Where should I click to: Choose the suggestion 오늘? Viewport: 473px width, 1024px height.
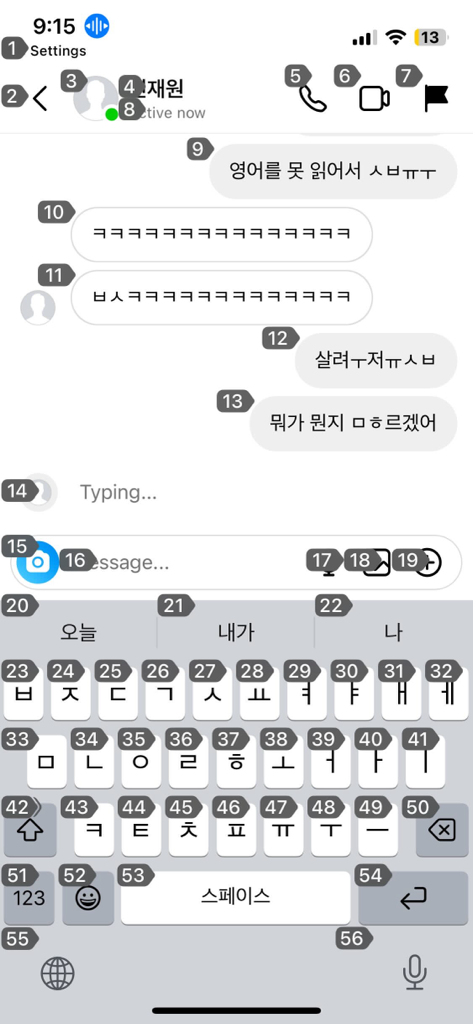click(x=78, y=632)
